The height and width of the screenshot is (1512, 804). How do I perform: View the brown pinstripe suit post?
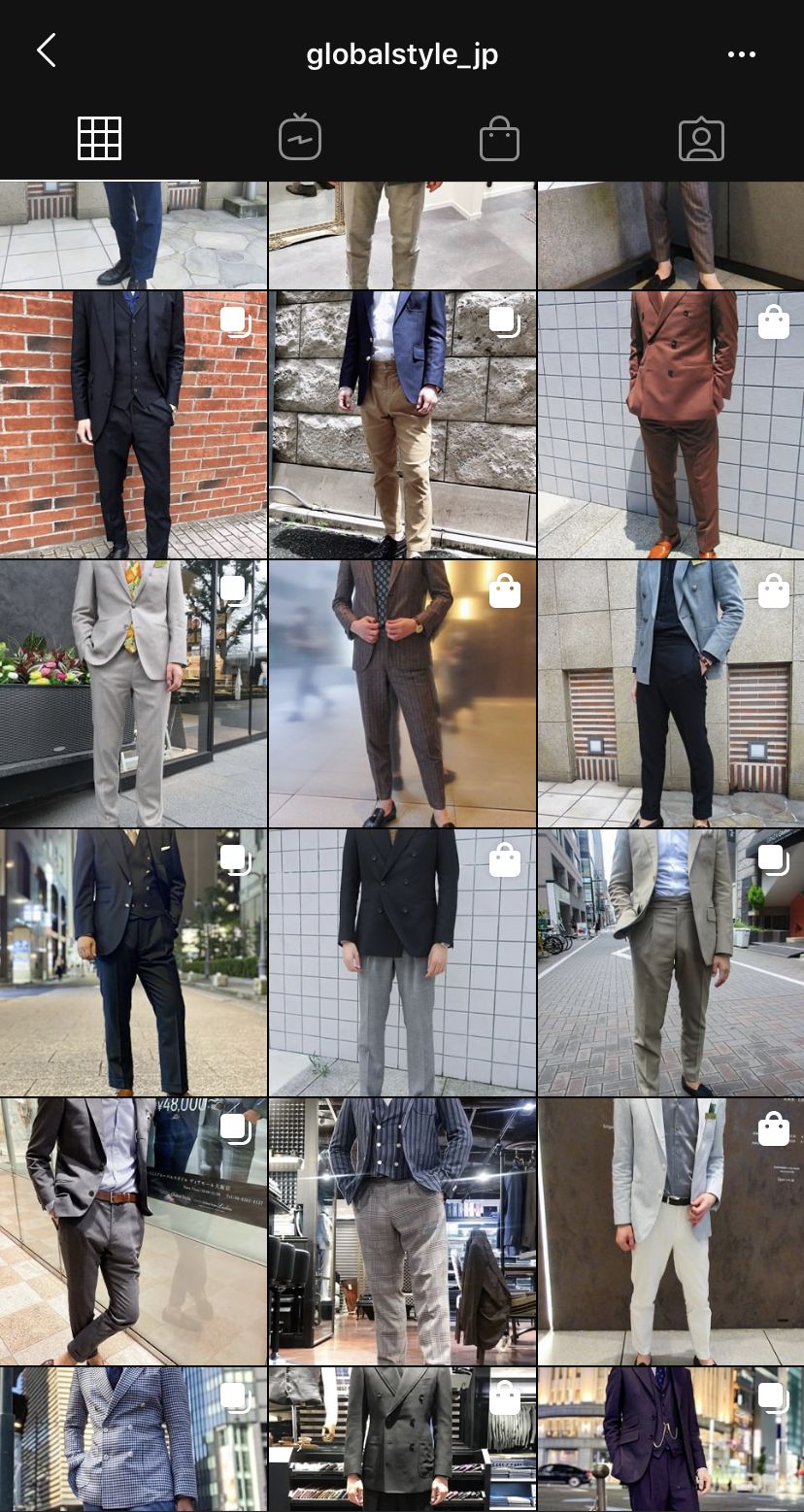[402, 693]
